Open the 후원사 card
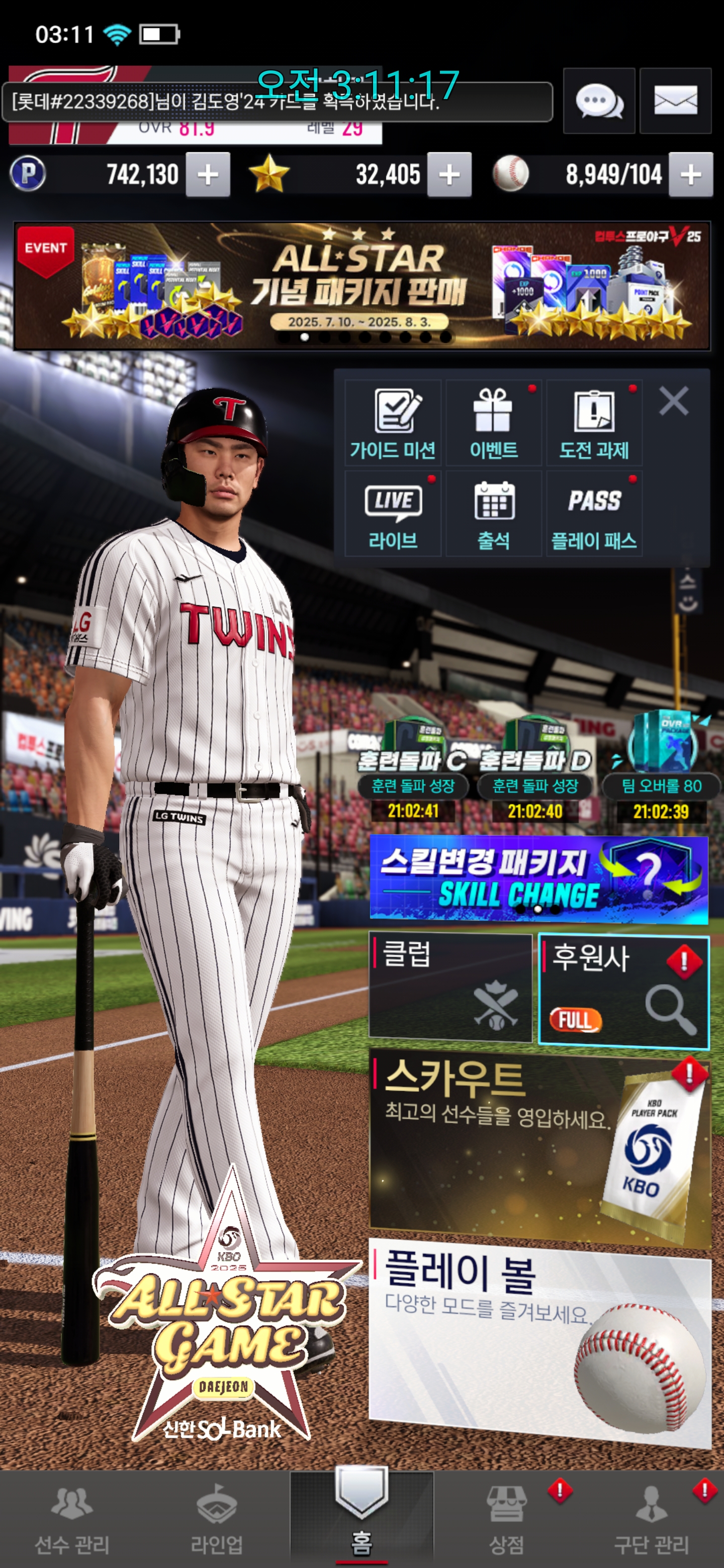The image size is (724, 1568). click(624, 991)
